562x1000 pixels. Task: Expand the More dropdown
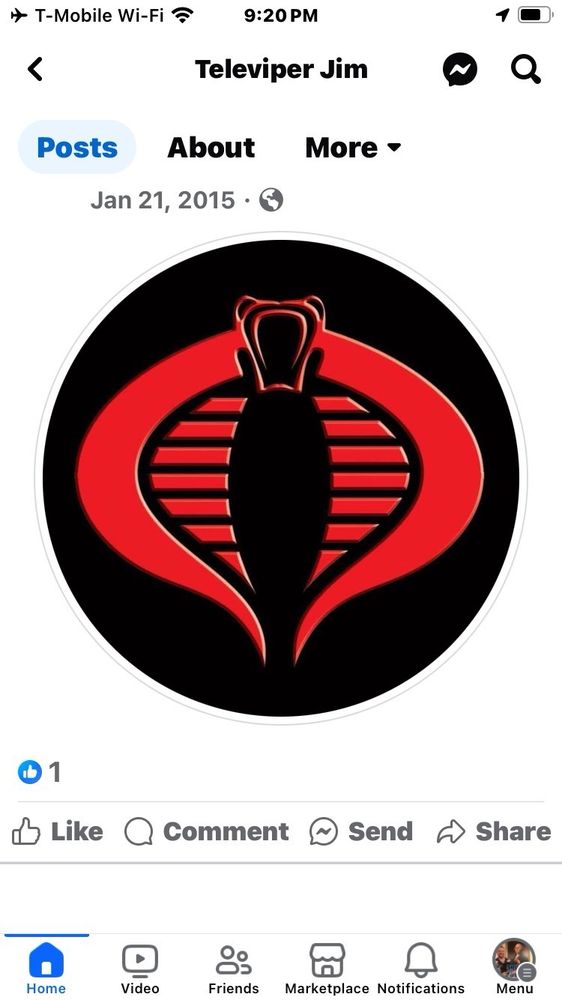[353, 147]
